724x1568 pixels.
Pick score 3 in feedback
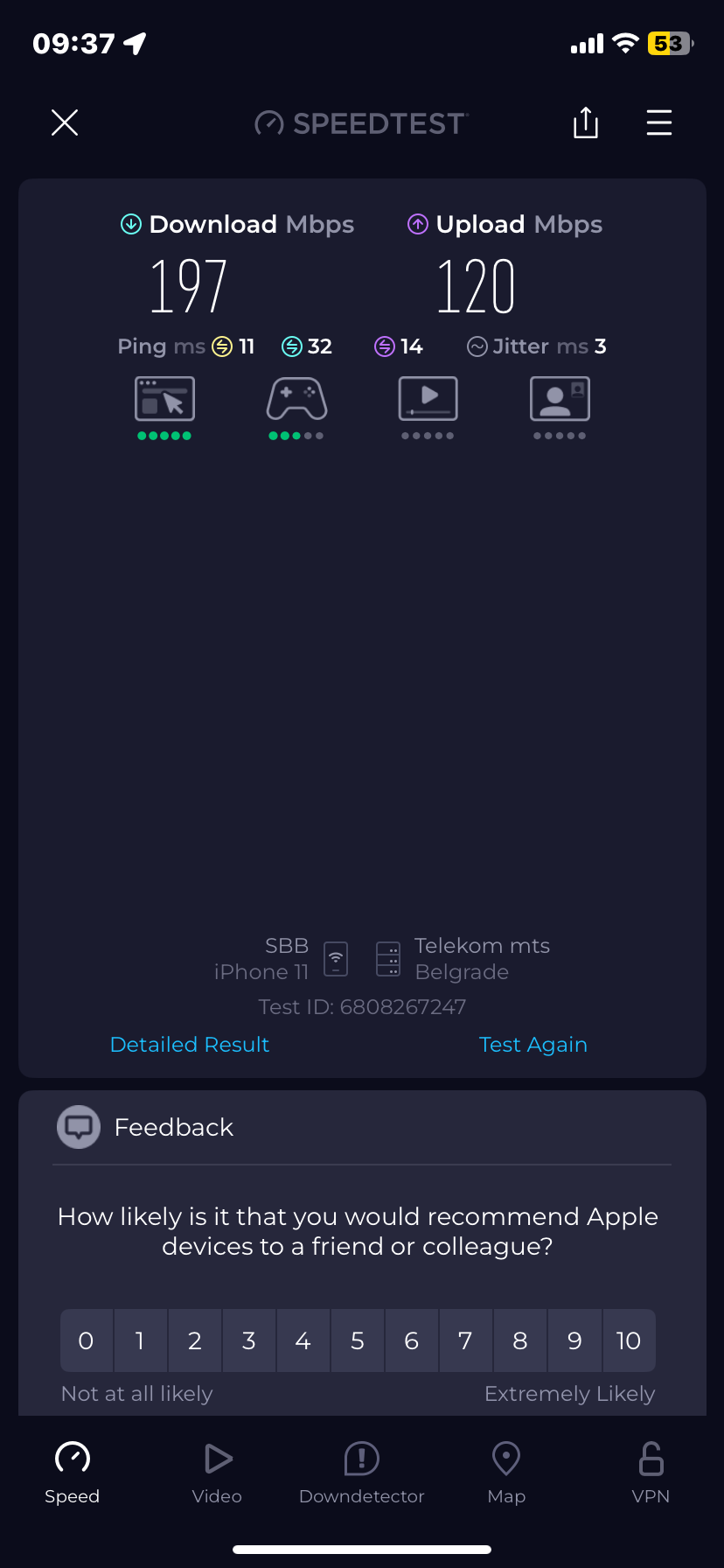[249, 1340]
